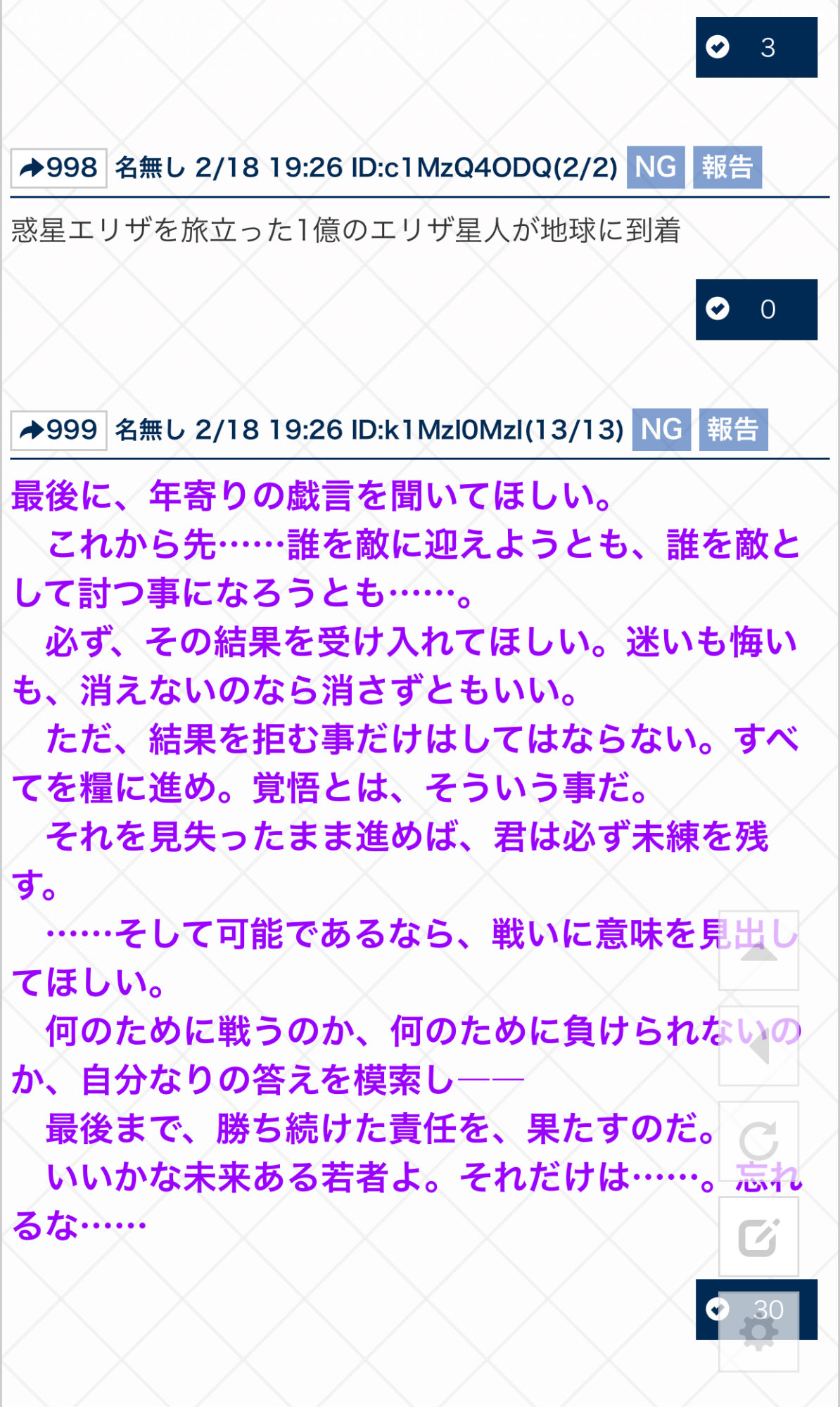Tap the vote button showing 3
Image resolution: width=840 pixels, height=1407 pixels.
(756, 47)
